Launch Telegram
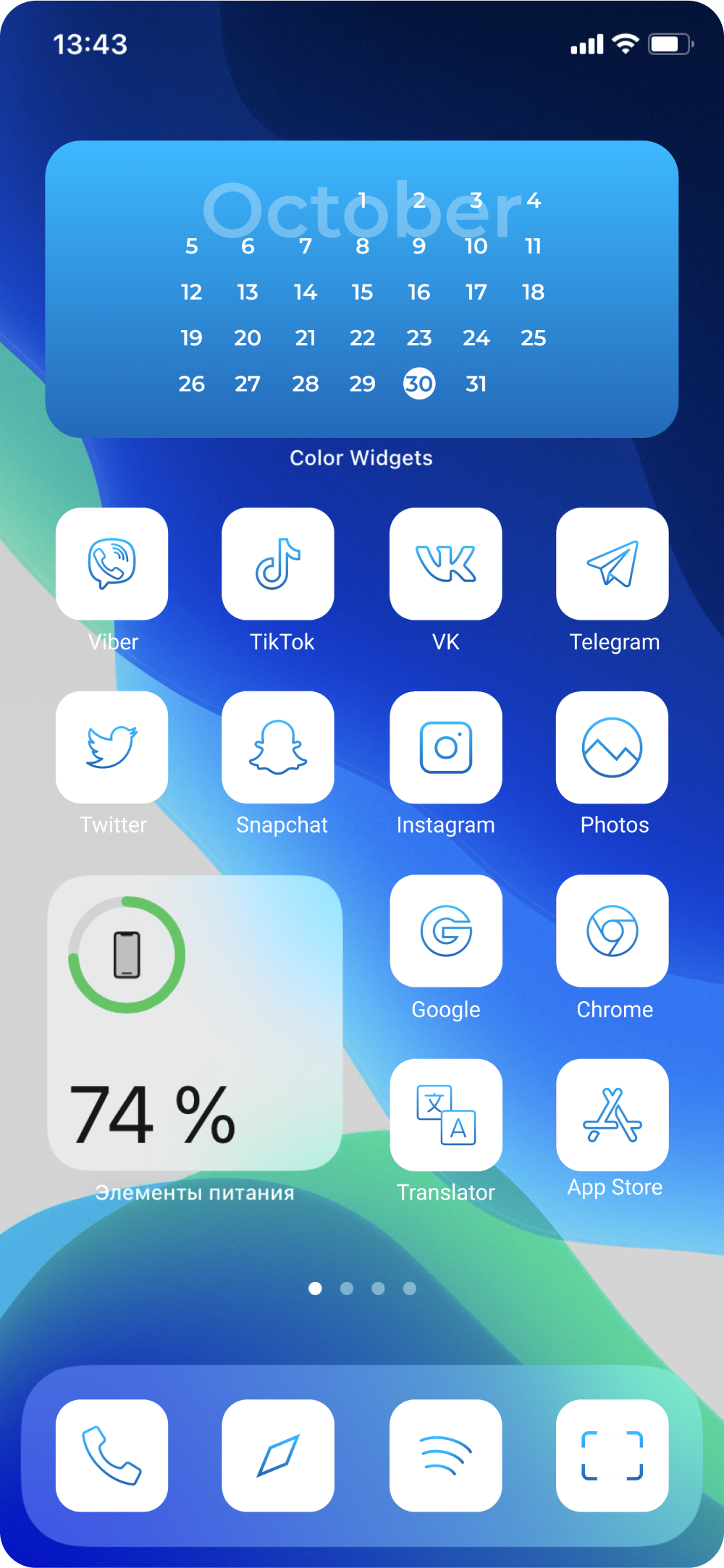 click(x=613, y=564)
